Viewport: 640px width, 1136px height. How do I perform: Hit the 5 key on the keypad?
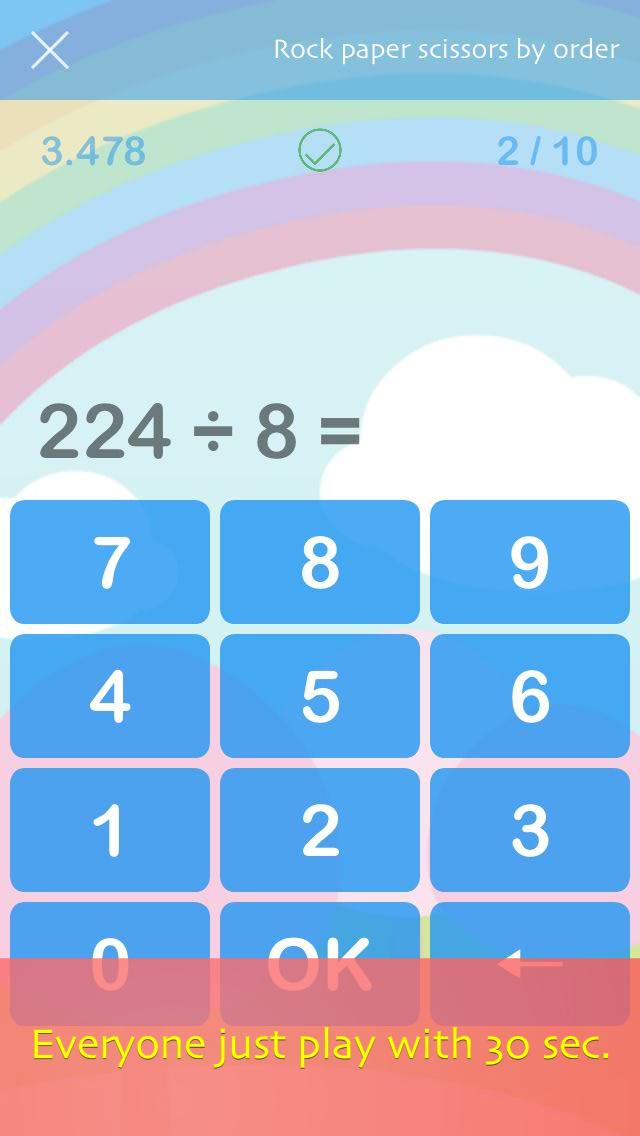[x=320, y=696]
